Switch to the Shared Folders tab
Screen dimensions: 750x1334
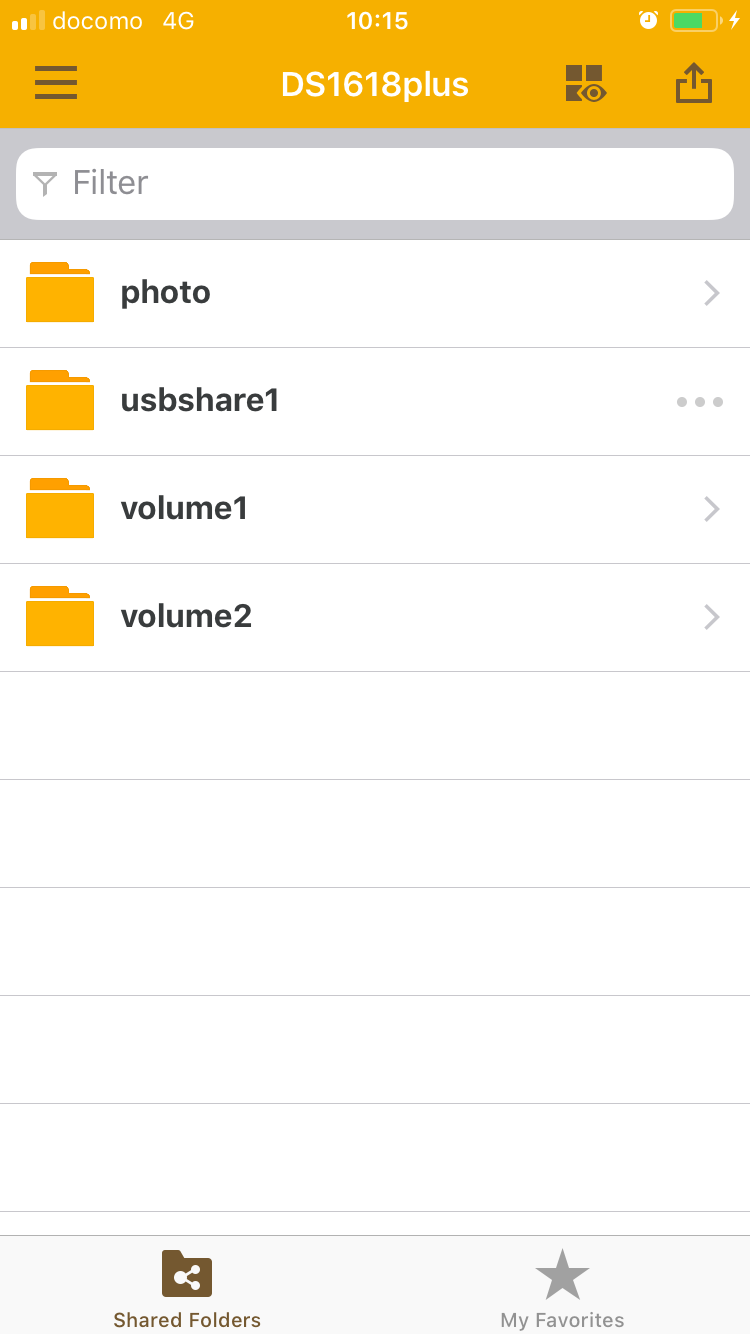coord(187,1289)
